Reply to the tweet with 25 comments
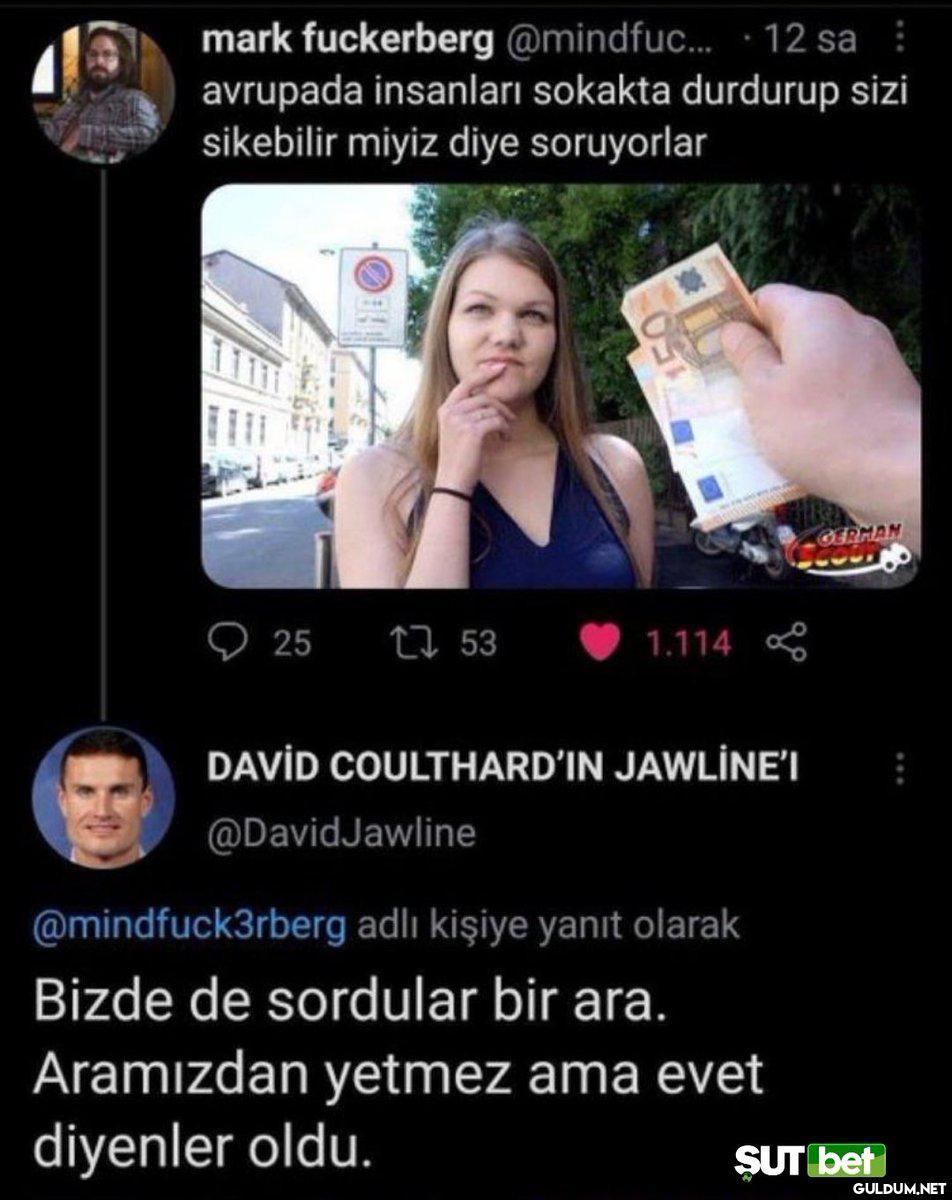 point(229,643)
